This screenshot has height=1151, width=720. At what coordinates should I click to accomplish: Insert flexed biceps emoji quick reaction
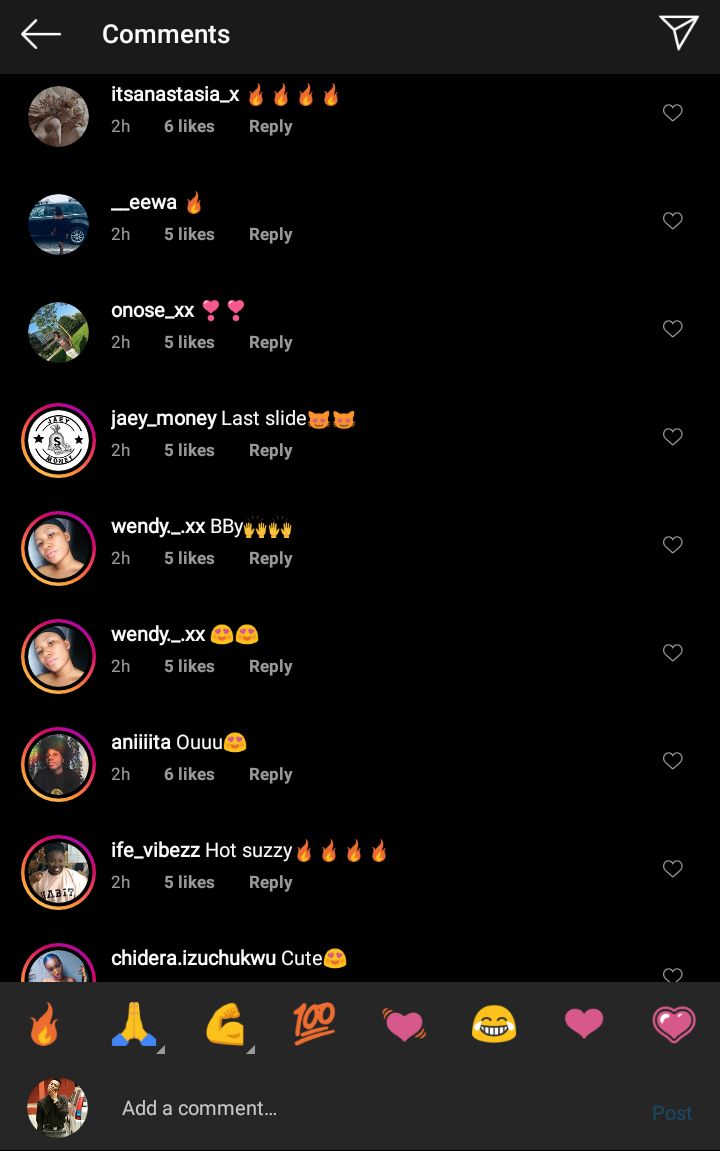coord(224,1025)
